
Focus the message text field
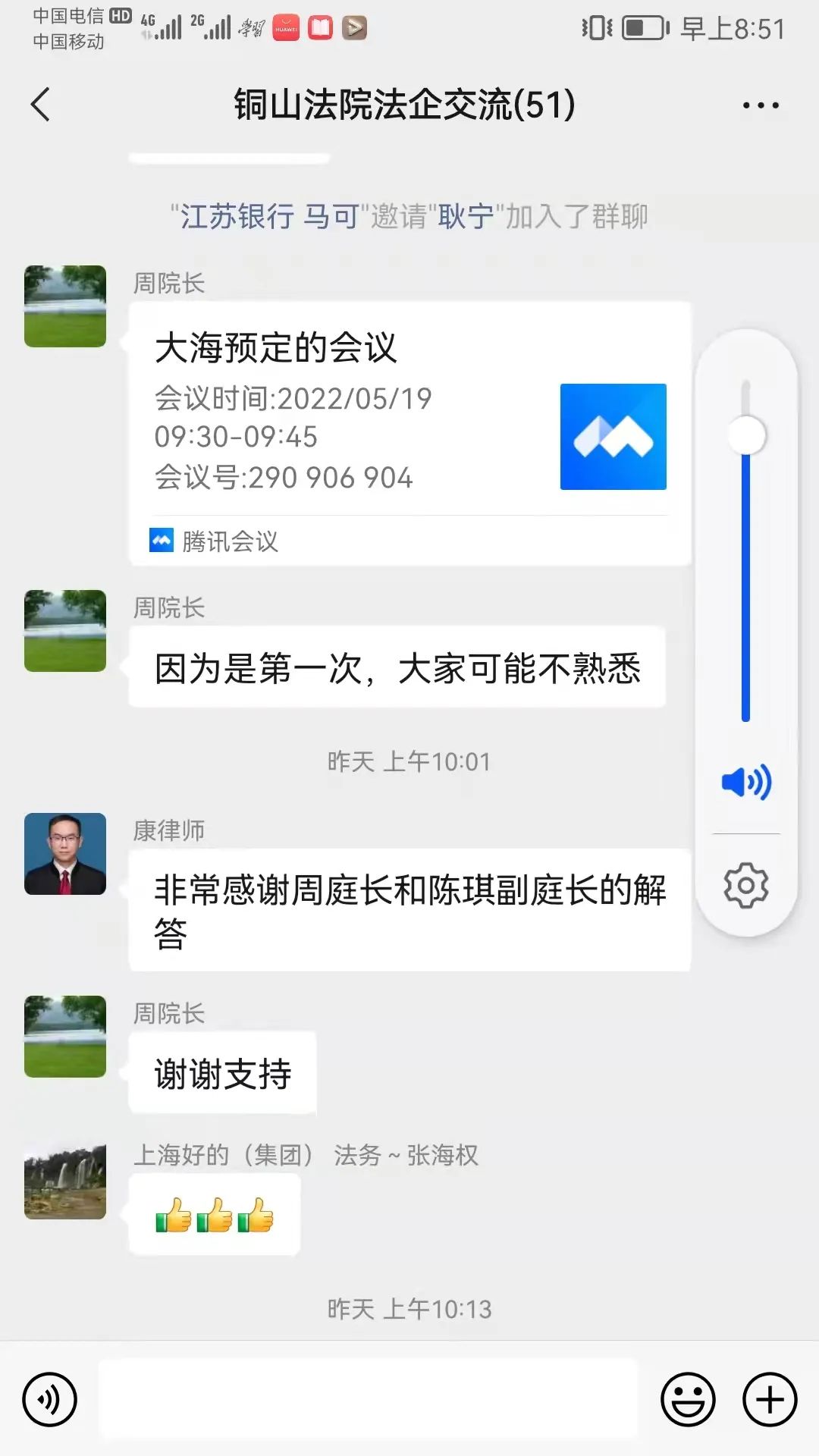coord(369,1399)
